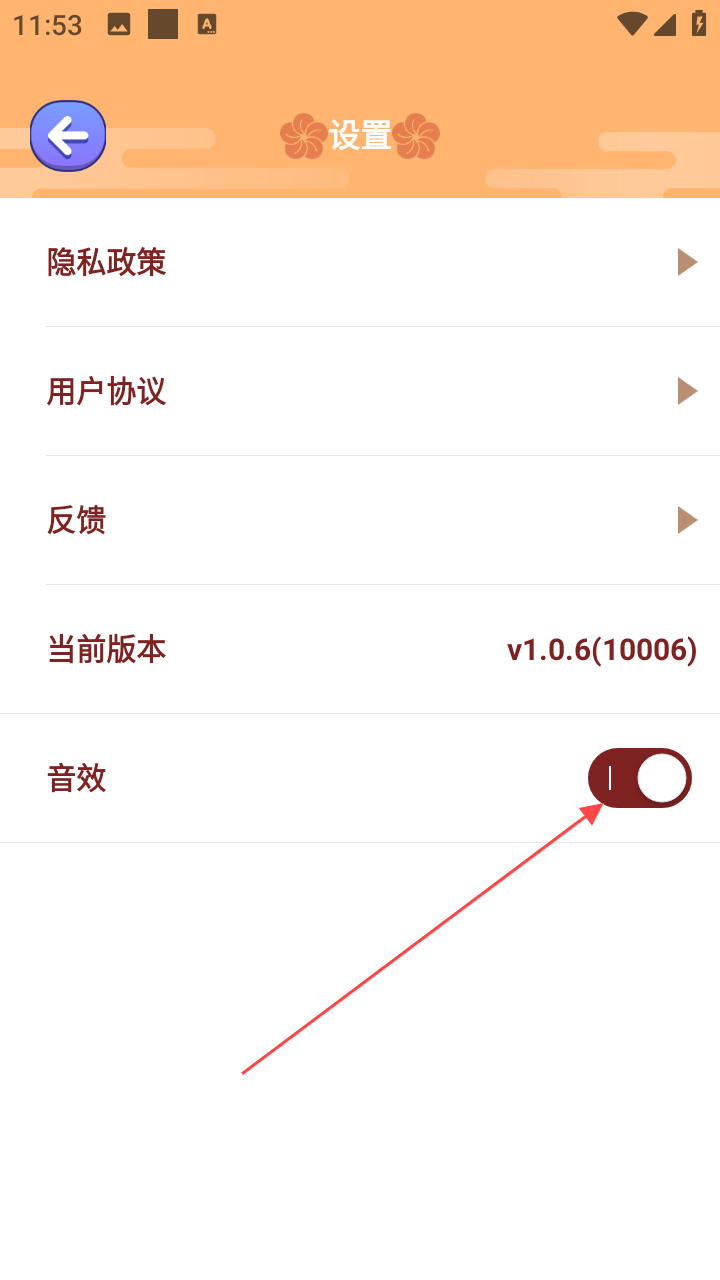Image resolution: width=720 pixels, height=1280 pixels.
Task: Open the 用户协议 user agreement row
Action: tap(360, 391)
